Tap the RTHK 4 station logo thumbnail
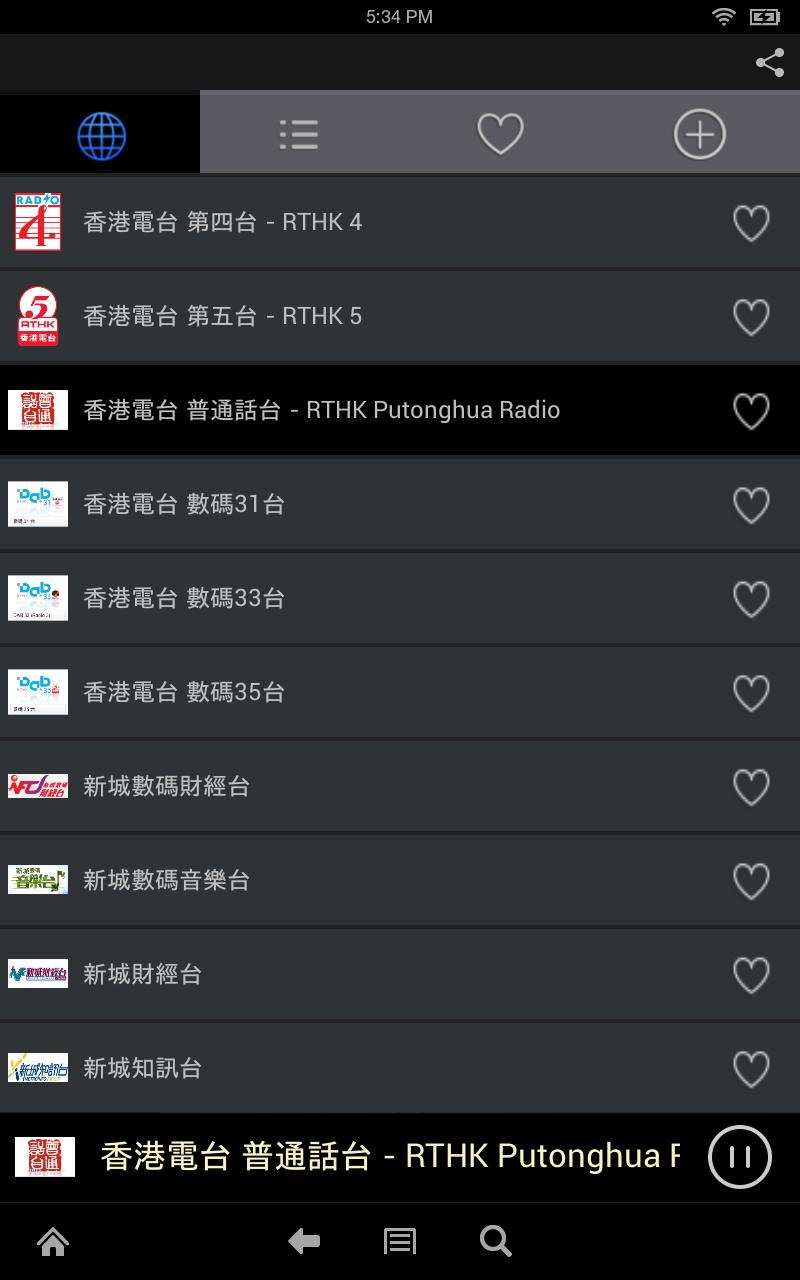The image size is (800, 1280). tap(37, 222)
